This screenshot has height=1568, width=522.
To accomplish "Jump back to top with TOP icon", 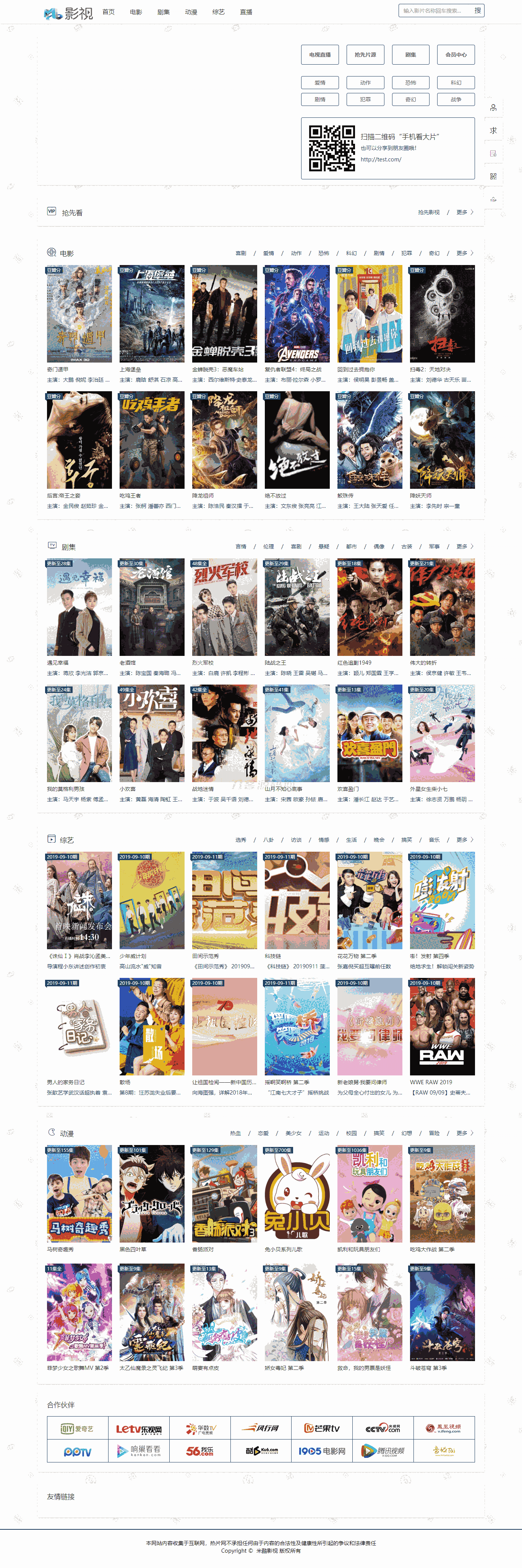I will 493,200.
